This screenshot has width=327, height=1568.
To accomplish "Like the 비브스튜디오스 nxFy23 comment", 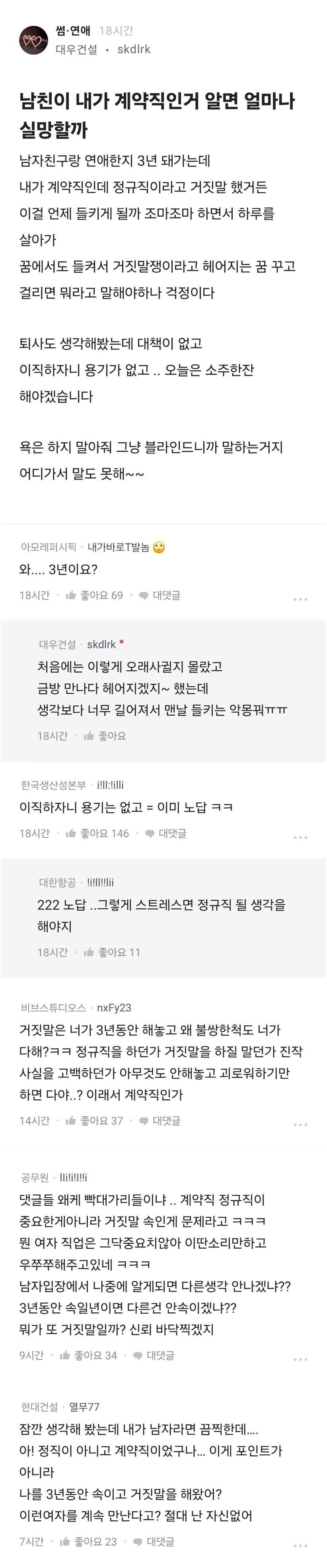I will [94, 1120].
